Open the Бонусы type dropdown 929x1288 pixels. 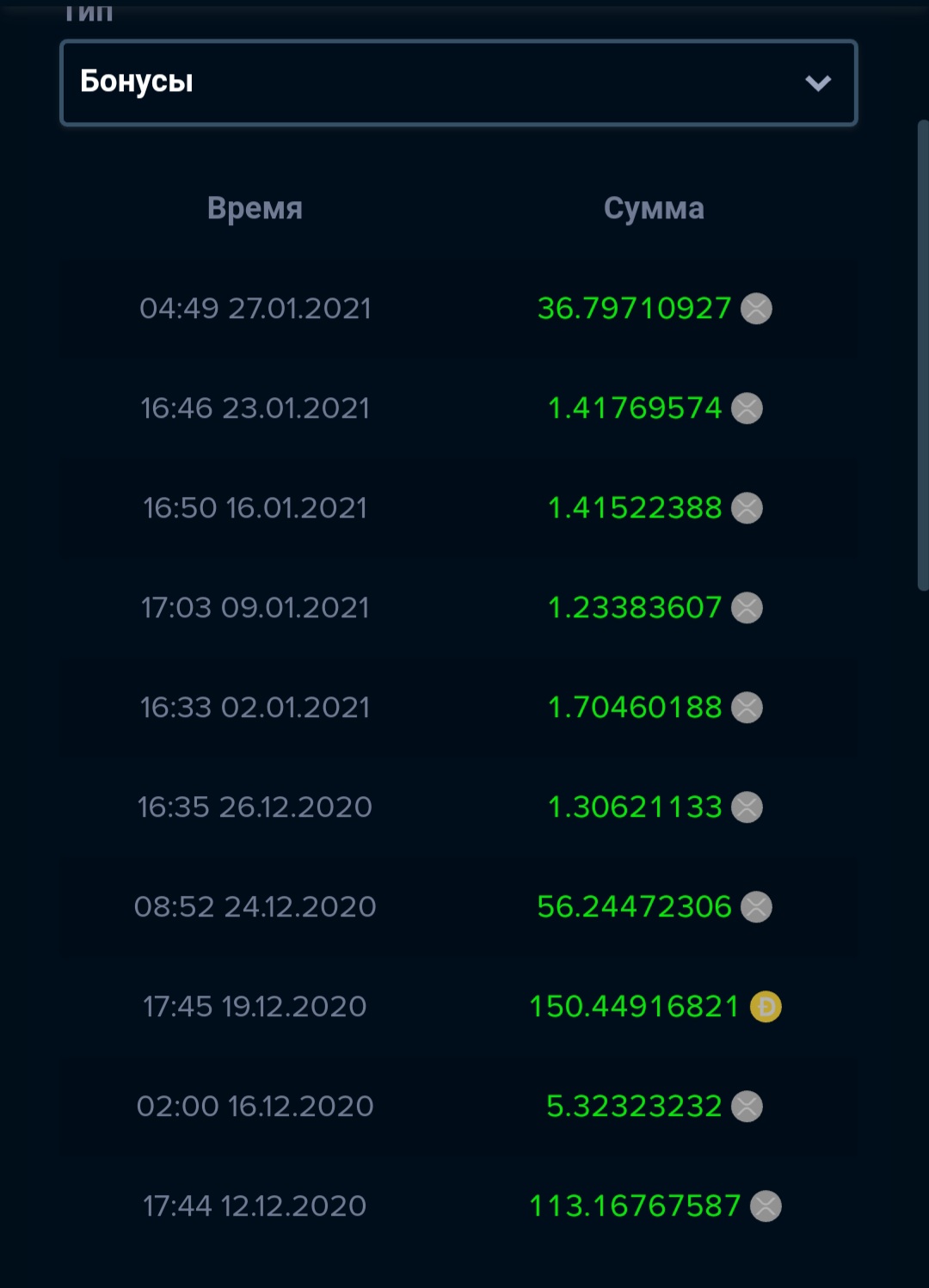(x=458, y=83)
